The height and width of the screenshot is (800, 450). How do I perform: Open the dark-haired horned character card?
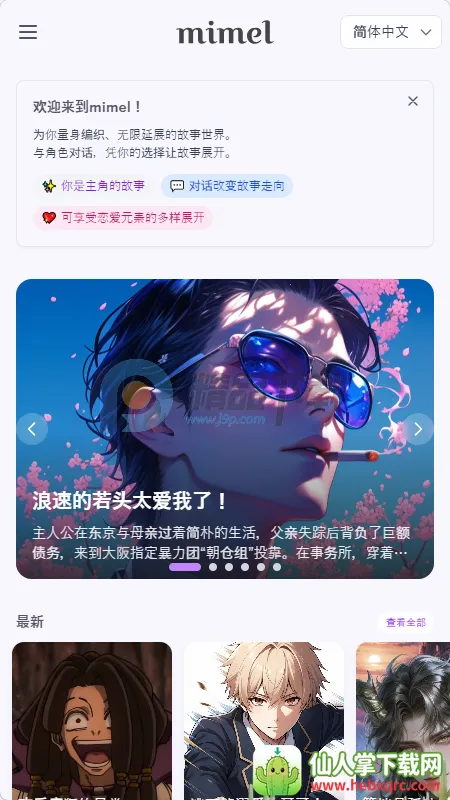pyautogui.click(x=403, y=720)
